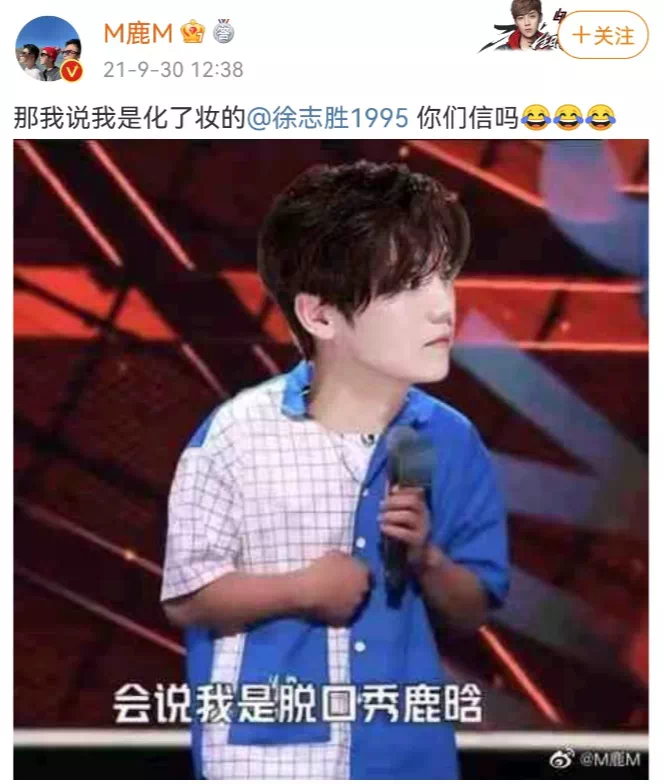Open the M鹿M username profile

coord(137,34)
